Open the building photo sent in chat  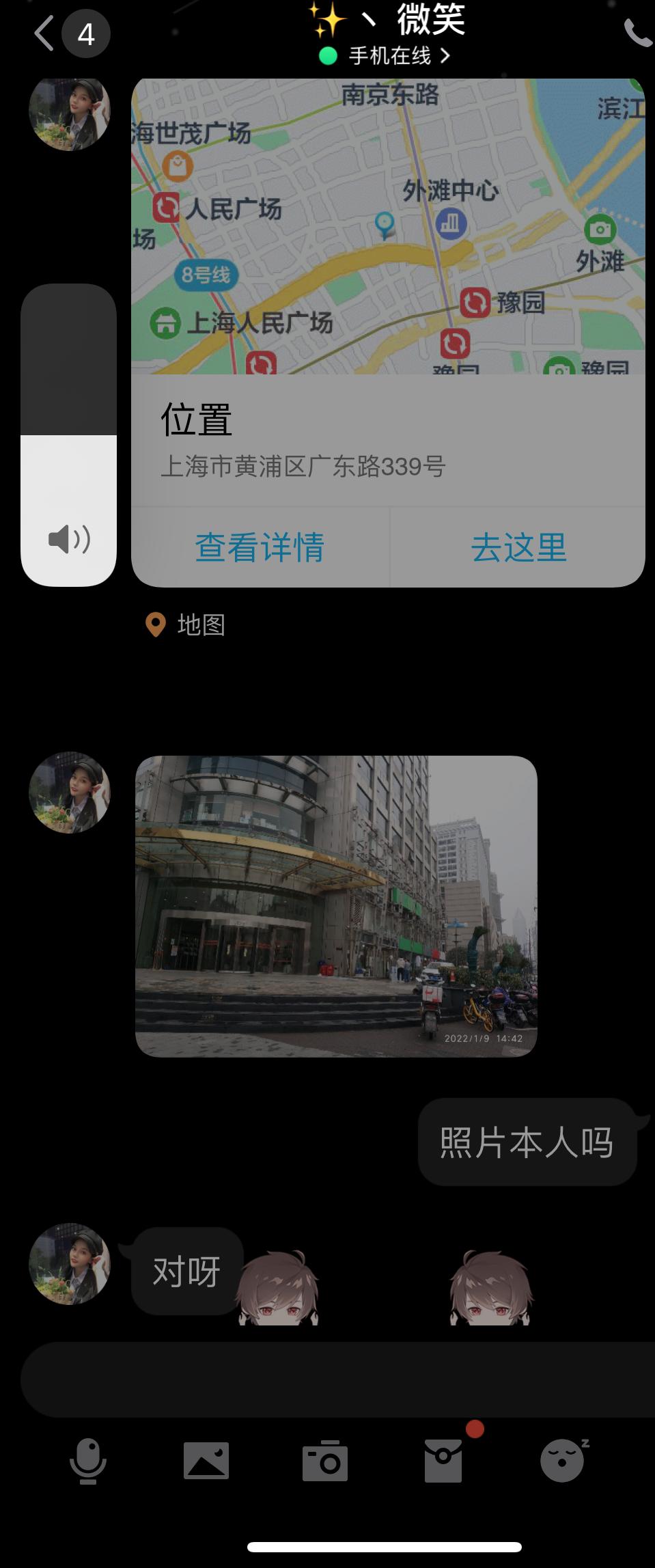(x=336, y=906)
